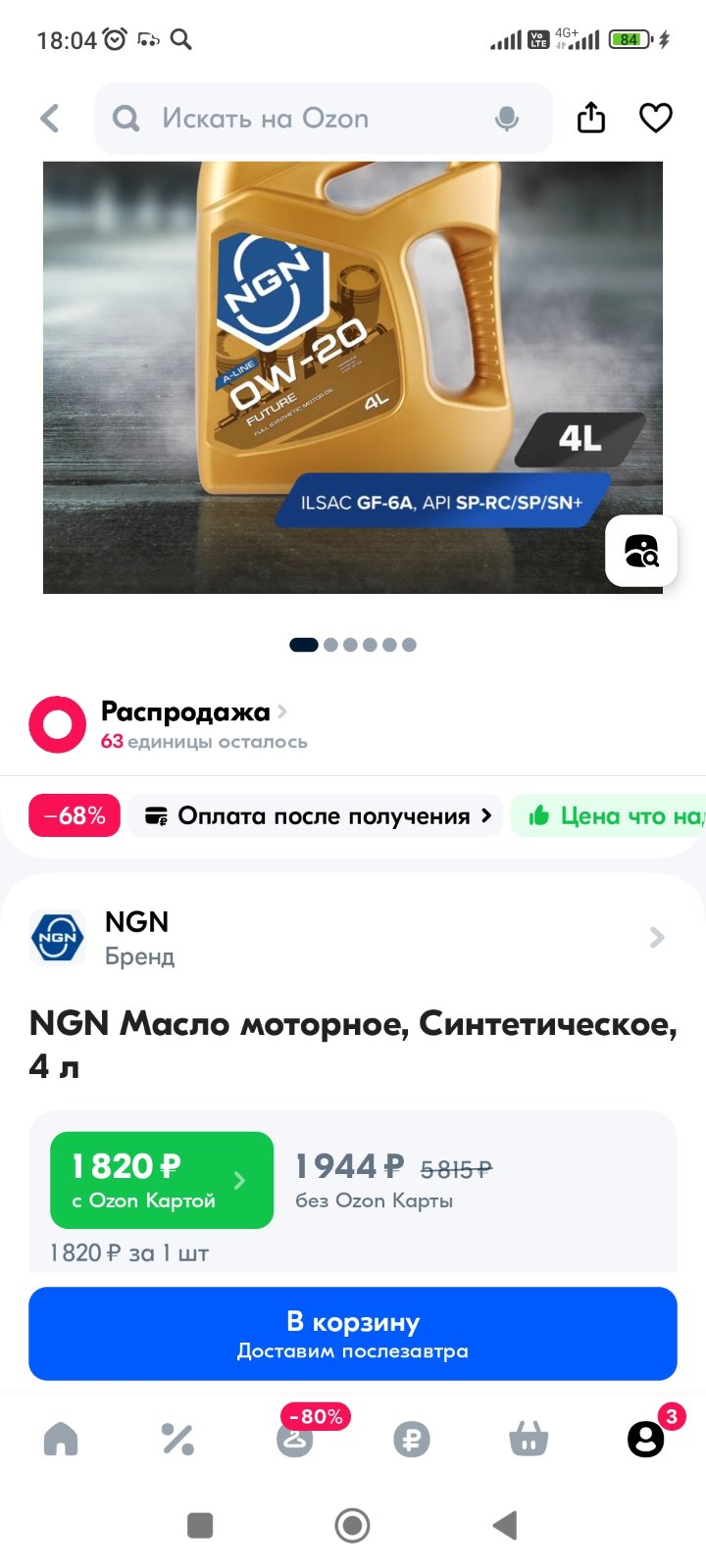The height and width of the screenshot is (1568, 706).
Task: Go back using the top-left arrow
Action: (50, 119)
